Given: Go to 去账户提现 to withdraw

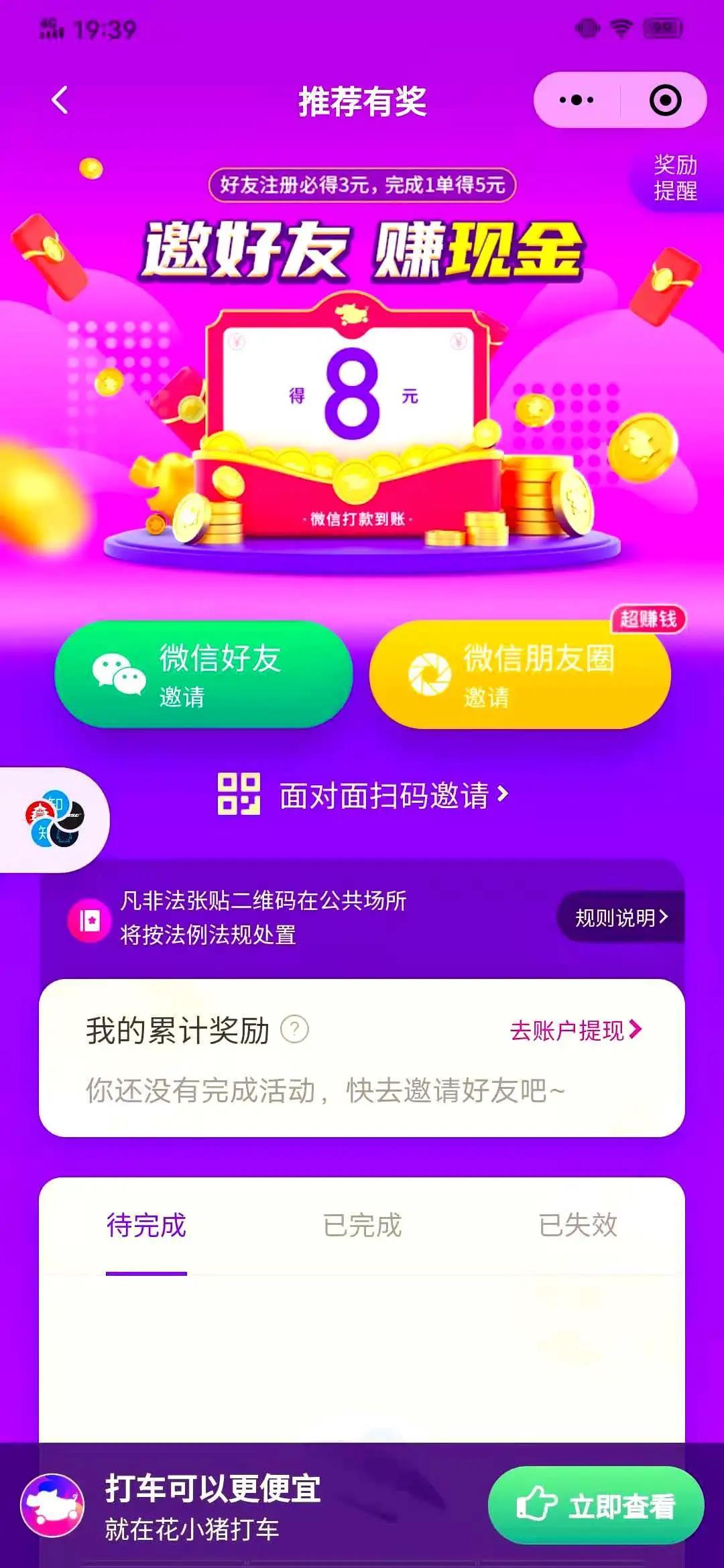Looking at the screenshot, I should [x=576, y=1030].
